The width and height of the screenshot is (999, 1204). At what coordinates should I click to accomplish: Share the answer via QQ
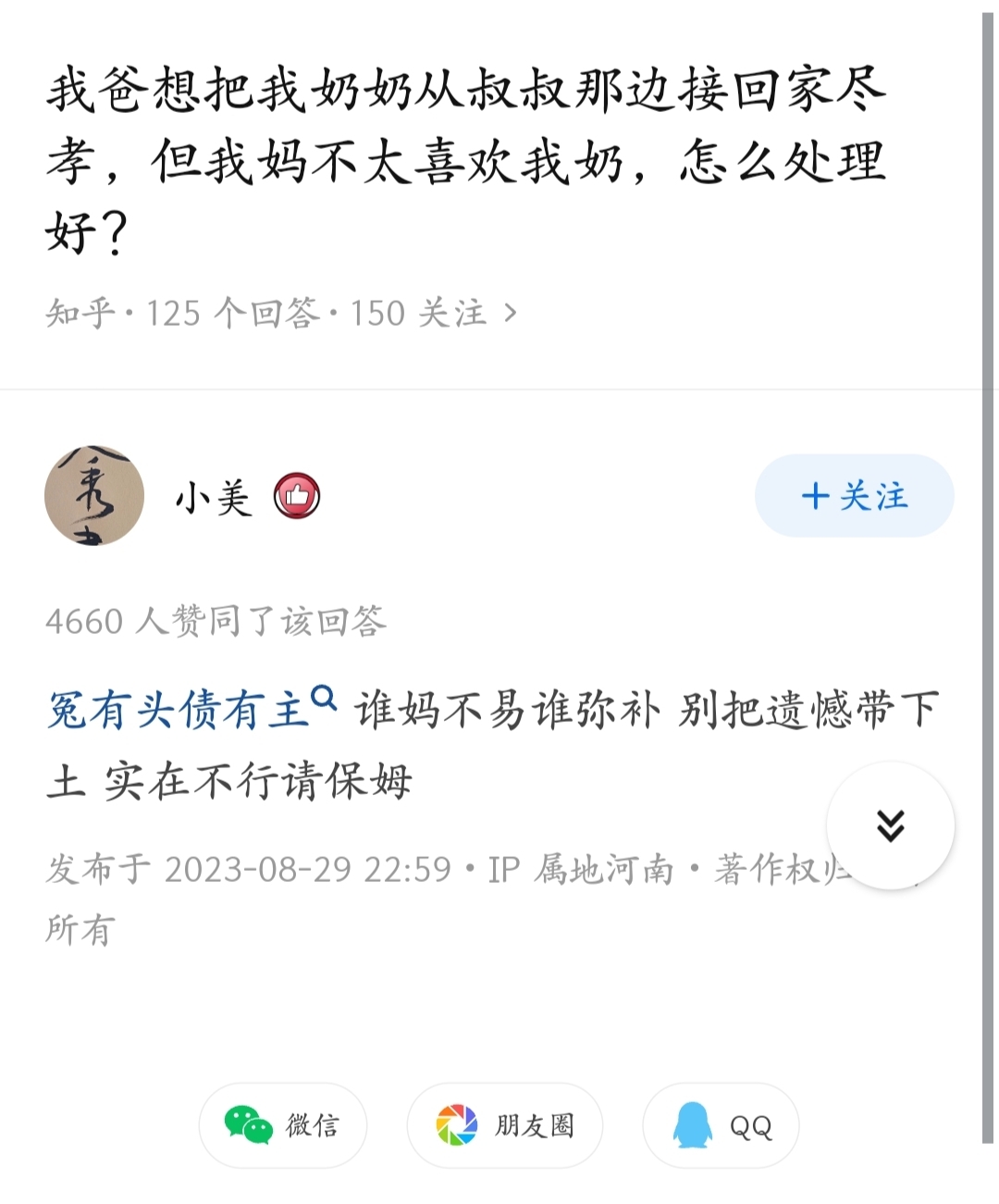[721, 1125]
